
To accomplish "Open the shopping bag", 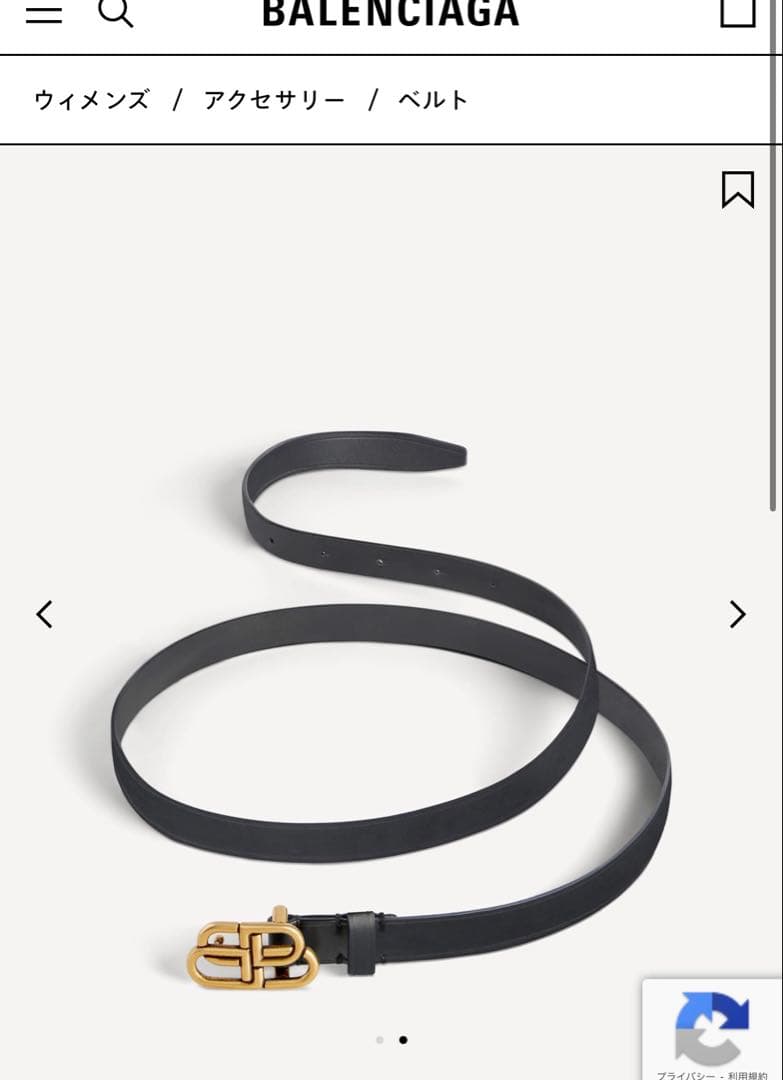I will coord(737,12).
